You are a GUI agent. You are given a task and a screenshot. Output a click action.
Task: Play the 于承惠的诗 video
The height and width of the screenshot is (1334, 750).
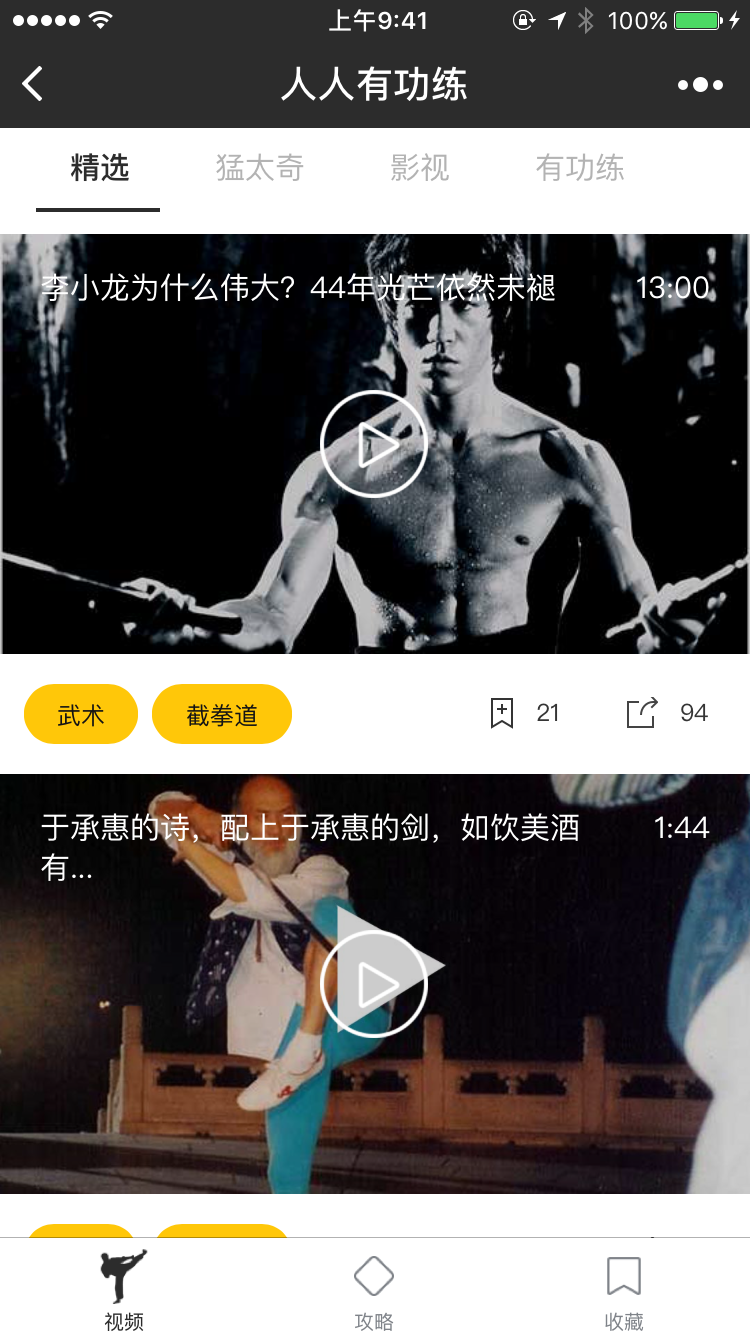coord(374,984)
